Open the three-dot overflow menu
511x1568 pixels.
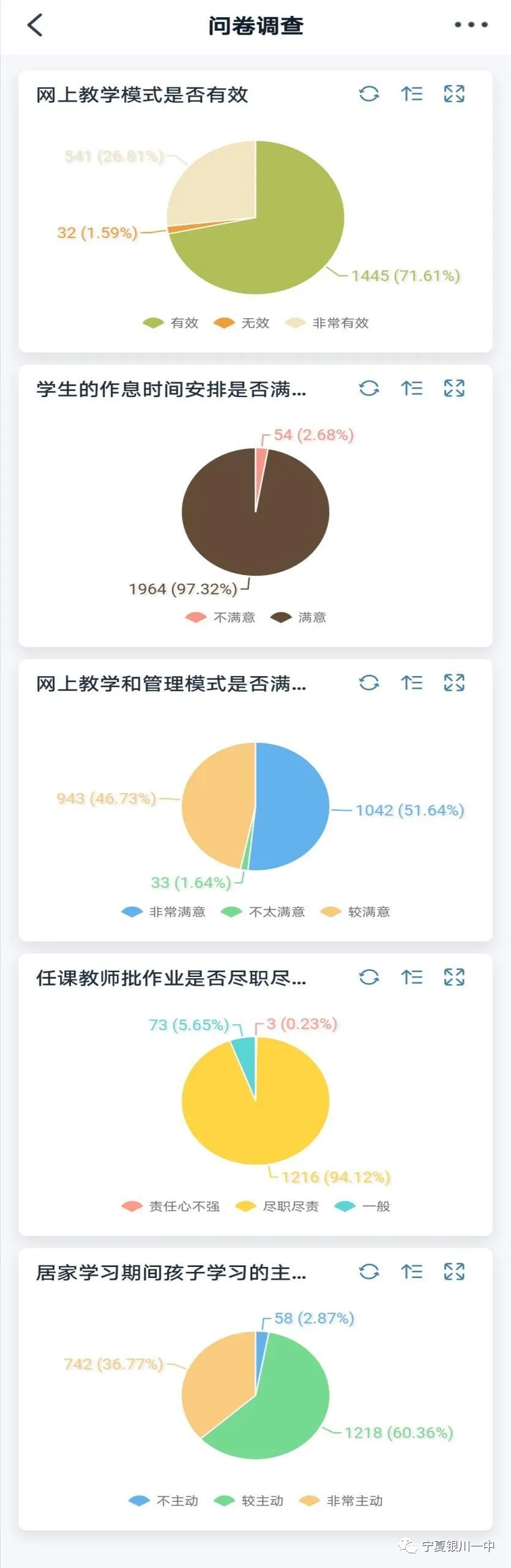point(471,25)
